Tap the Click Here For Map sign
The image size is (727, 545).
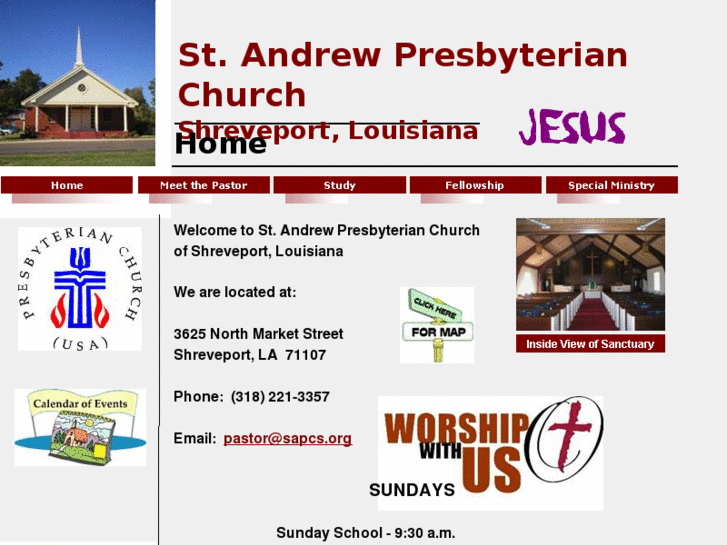(x=437, y=324)
